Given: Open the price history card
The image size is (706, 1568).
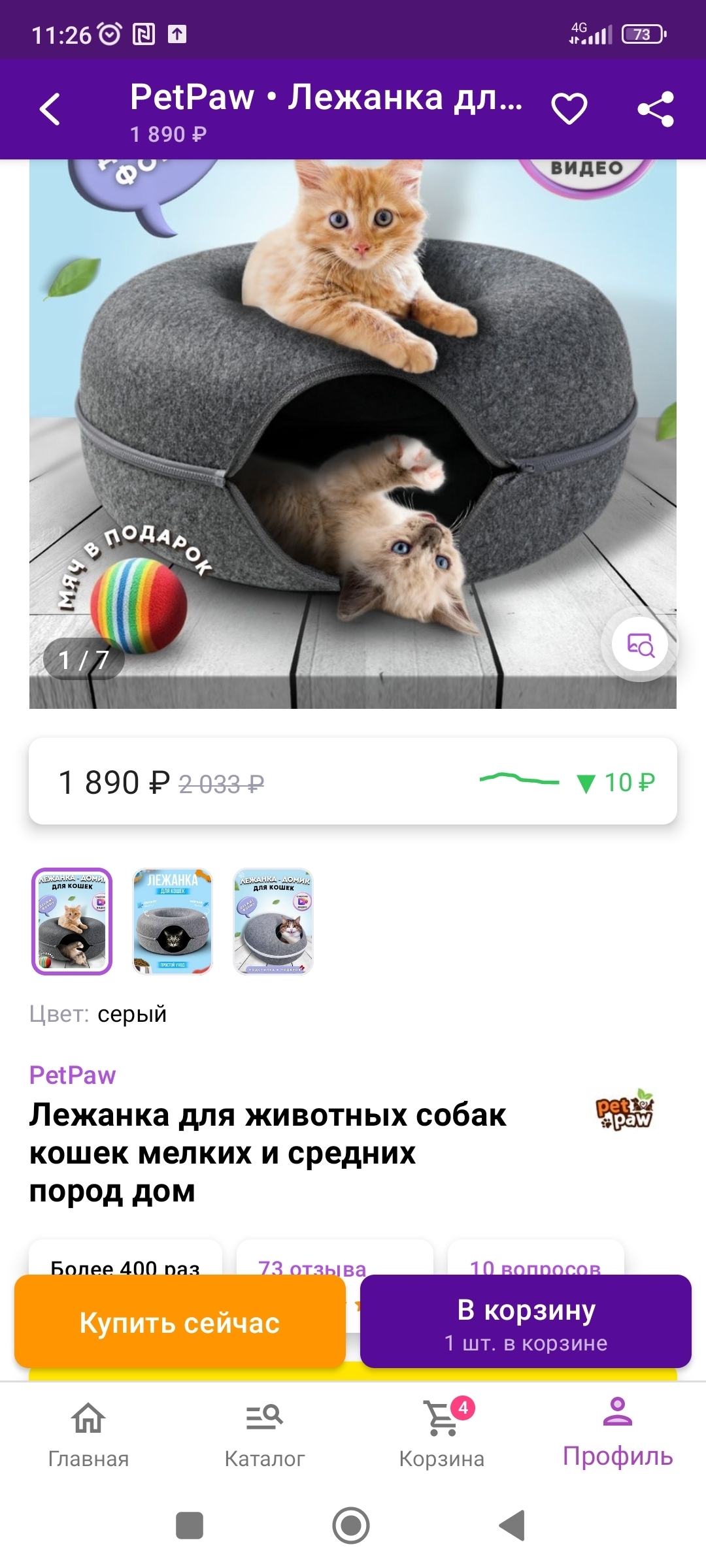Looking at the screenshot, I should click(x=353, y=781).
